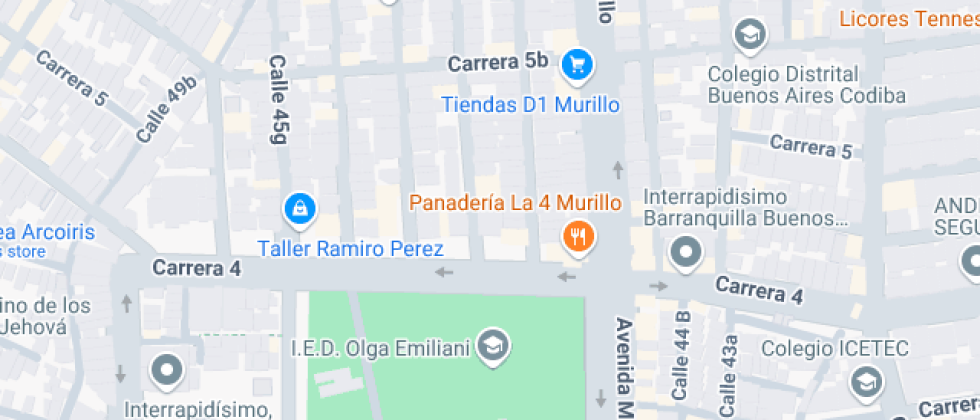Open the Interrapidisimo Barranquilla Buenos pin
Image resolution: width=980 pixels, height=420 pixels.
[x=686, y=253]
